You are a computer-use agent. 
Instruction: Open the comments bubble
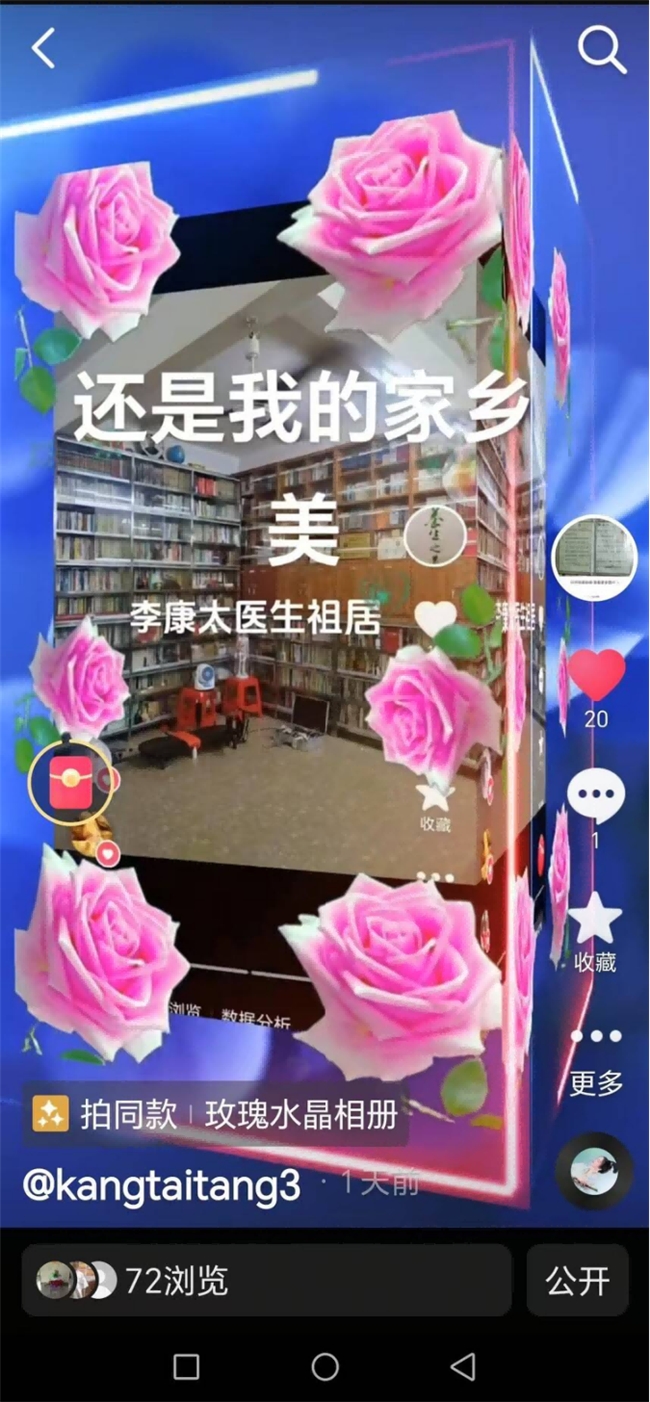click(x=596, y=796)
